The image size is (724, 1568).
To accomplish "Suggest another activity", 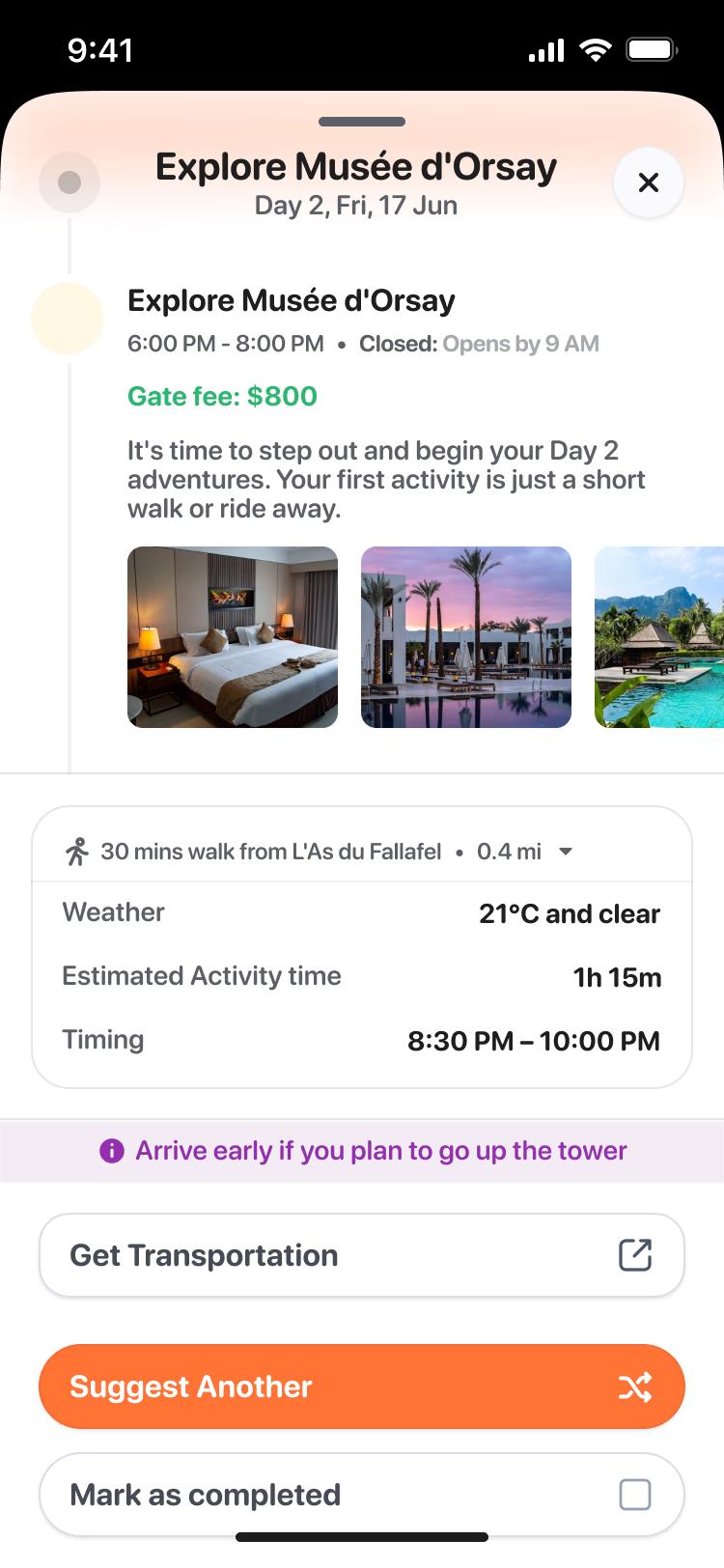I will point(362,1386).
